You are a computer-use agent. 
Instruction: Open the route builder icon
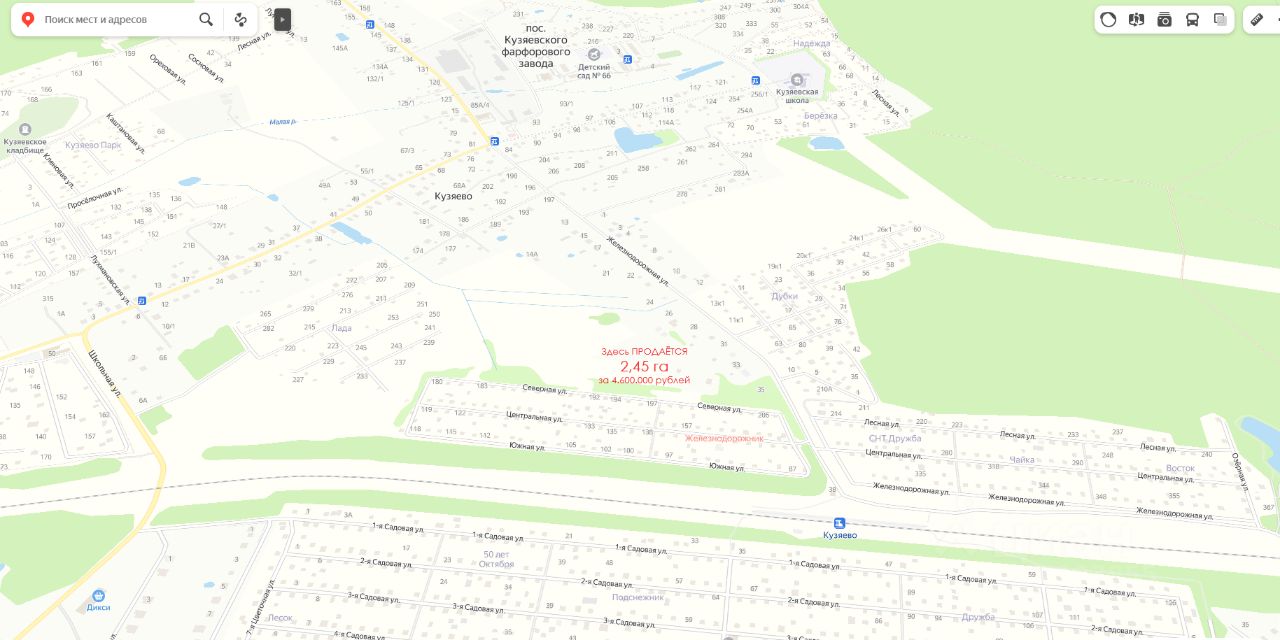click(240, 19)
